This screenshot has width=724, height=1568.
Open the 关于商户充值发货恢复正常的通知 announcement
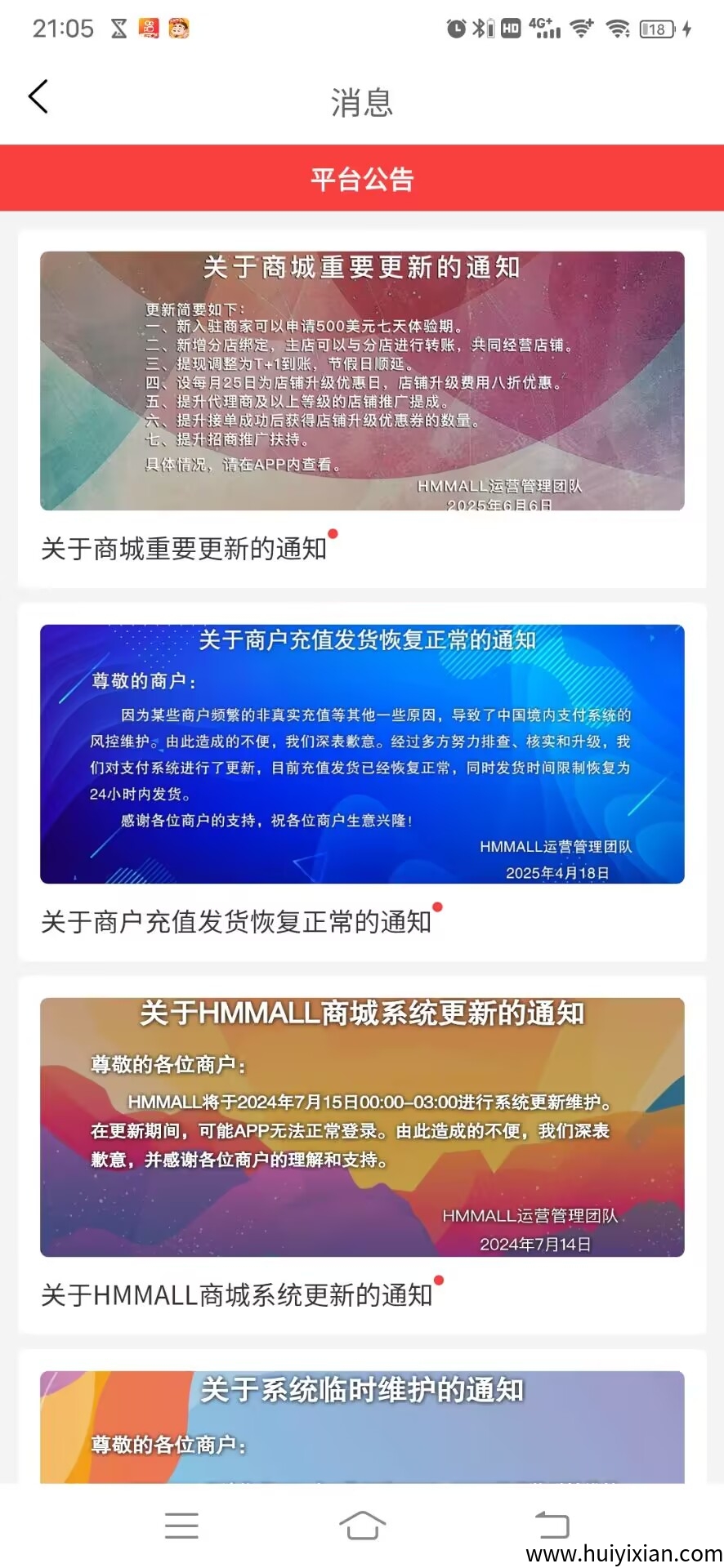pyautogui.click(x=362, y=780)
